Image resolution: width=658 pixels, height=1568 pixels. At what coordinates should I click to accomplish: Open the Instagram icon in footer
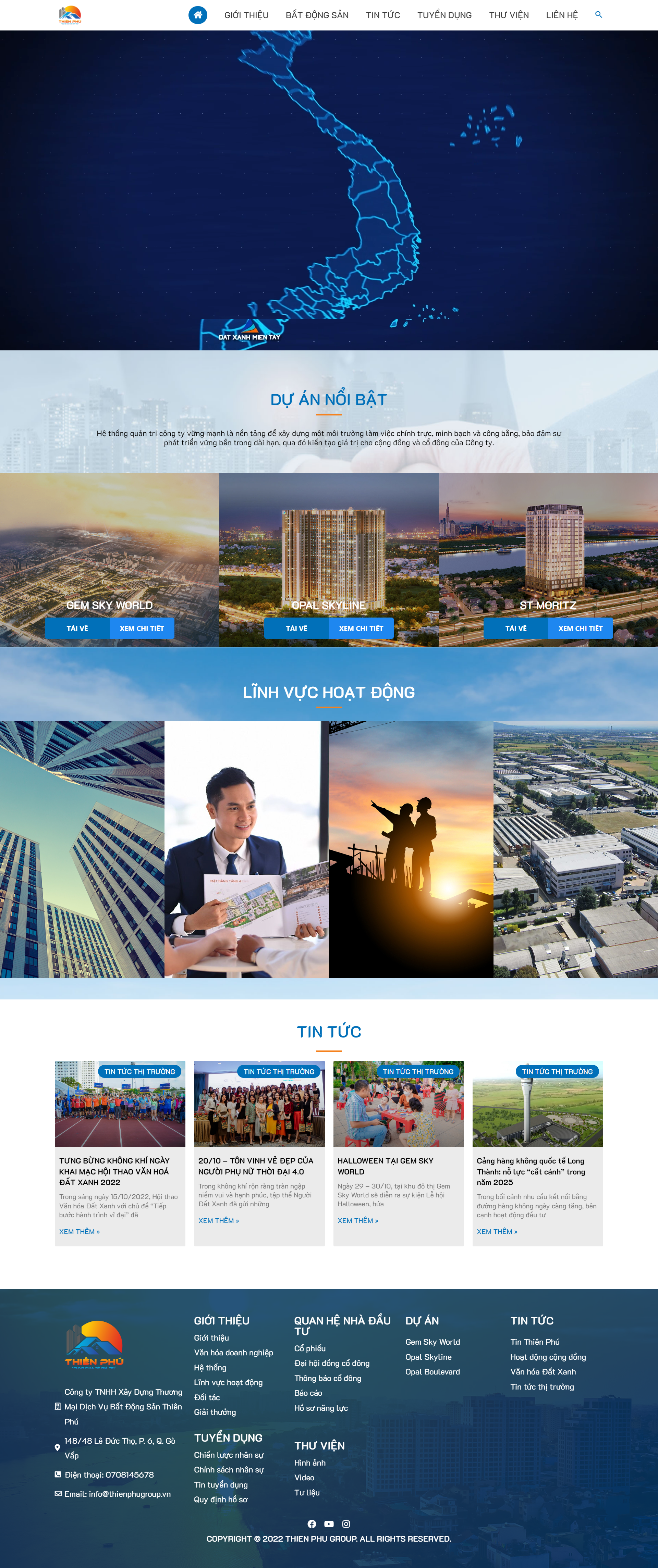(x=346, y=1523)
